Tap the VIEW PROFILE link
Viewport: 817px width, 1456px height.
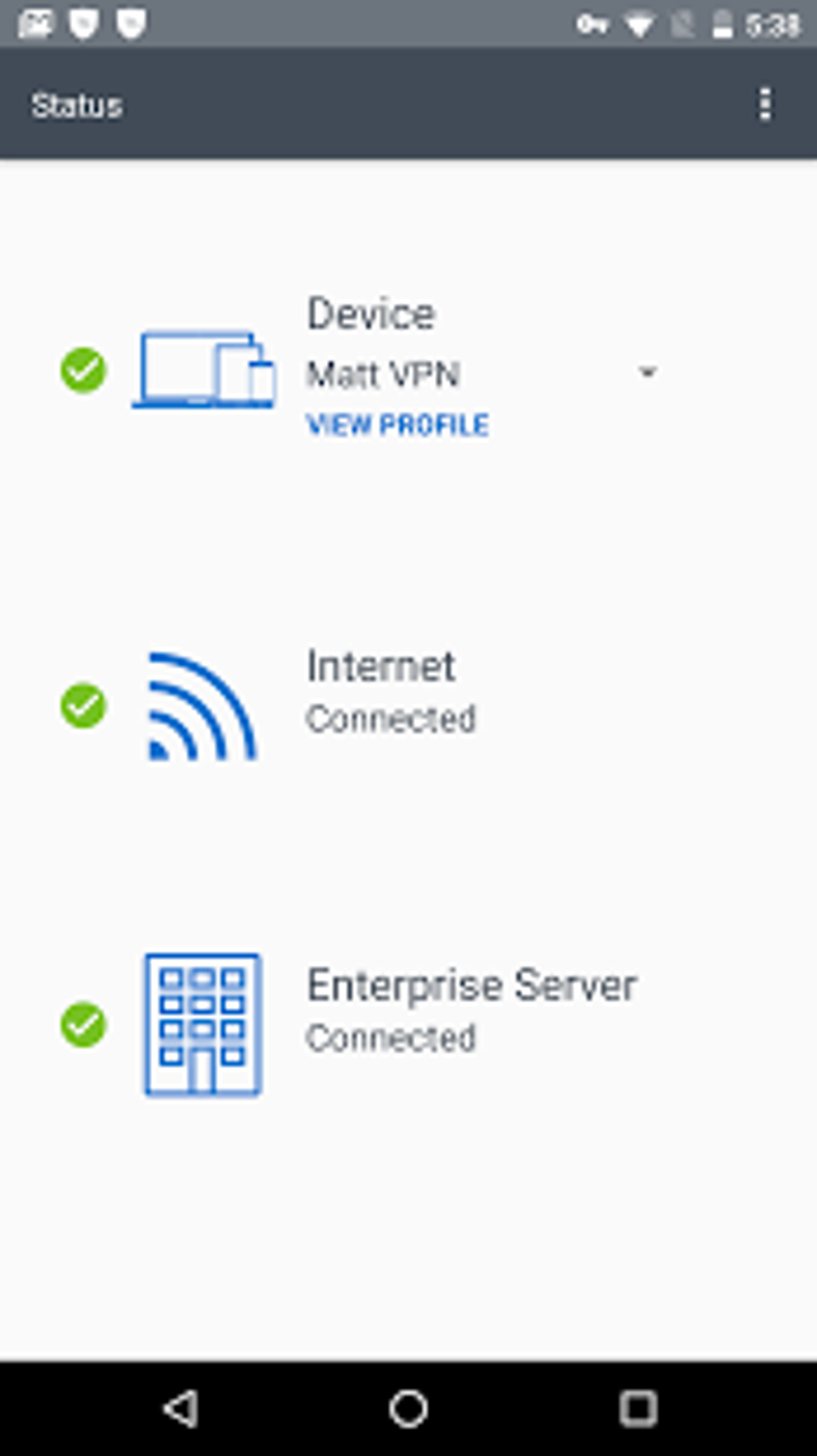coord(398,425)
